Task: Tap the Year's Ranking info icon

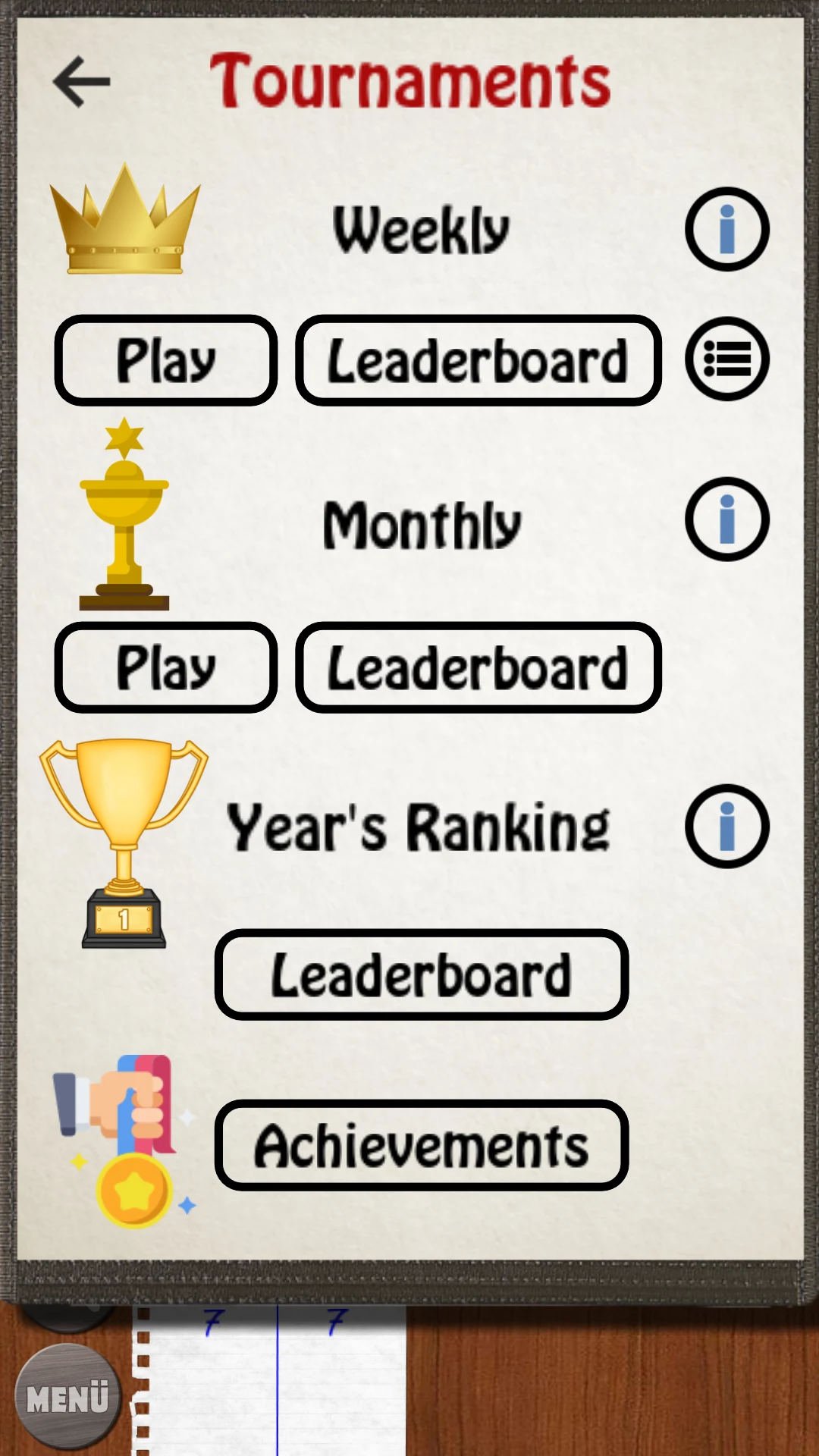Action: [x=727, y=827]
